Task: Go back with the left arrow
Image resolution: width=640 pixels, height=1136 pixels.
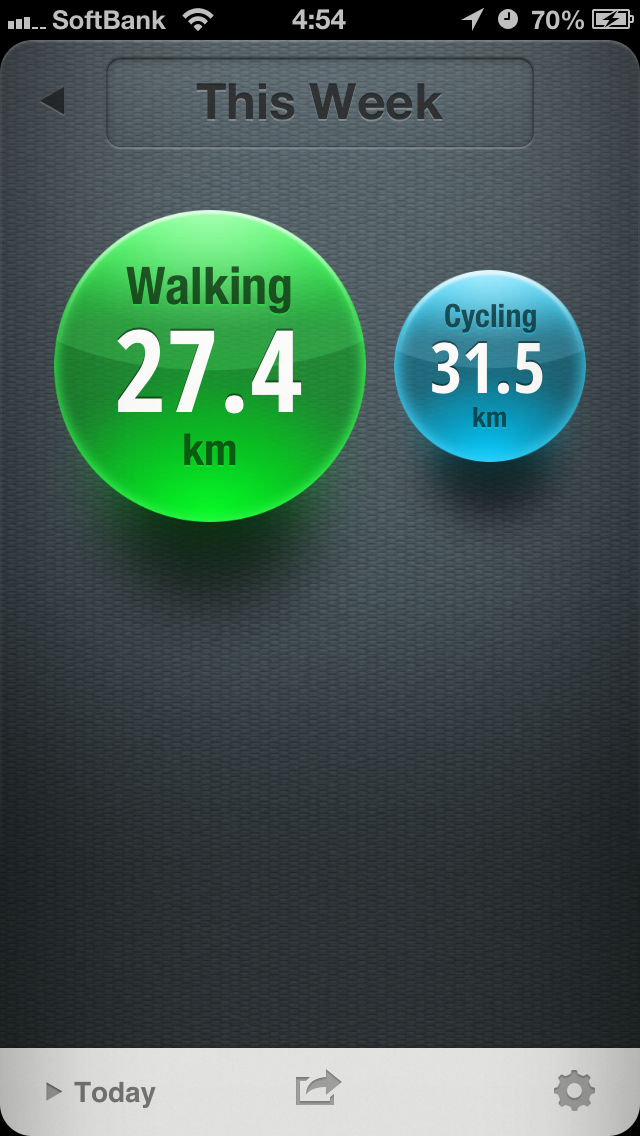Action: pyautogui.click(x=53, y=101)
